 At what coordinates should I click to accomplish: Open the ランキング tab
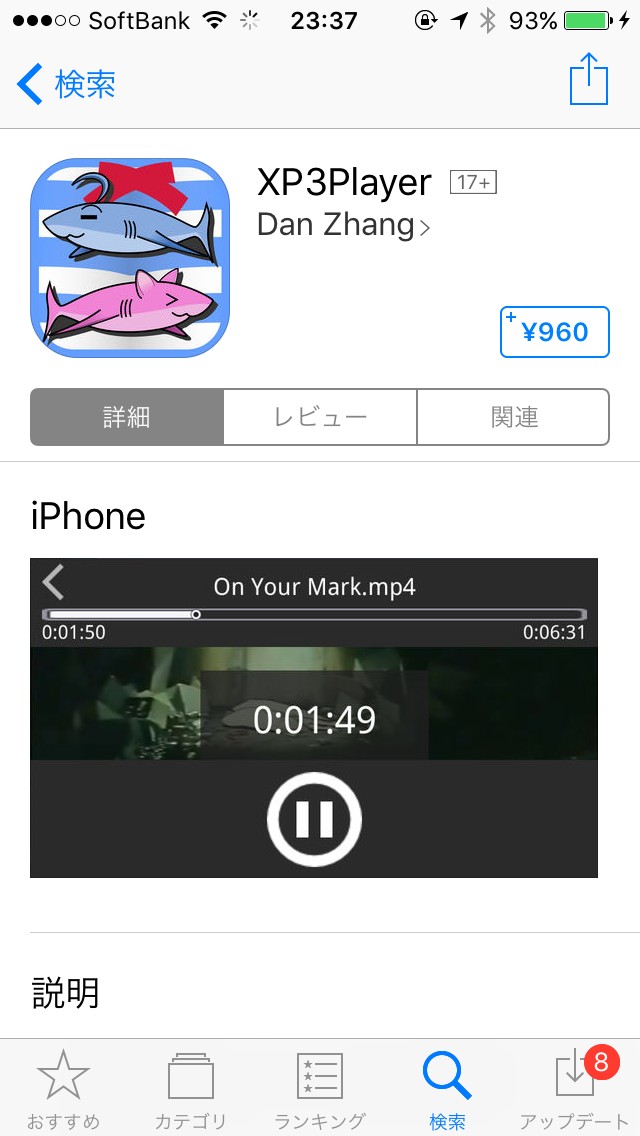point(320,1088)
